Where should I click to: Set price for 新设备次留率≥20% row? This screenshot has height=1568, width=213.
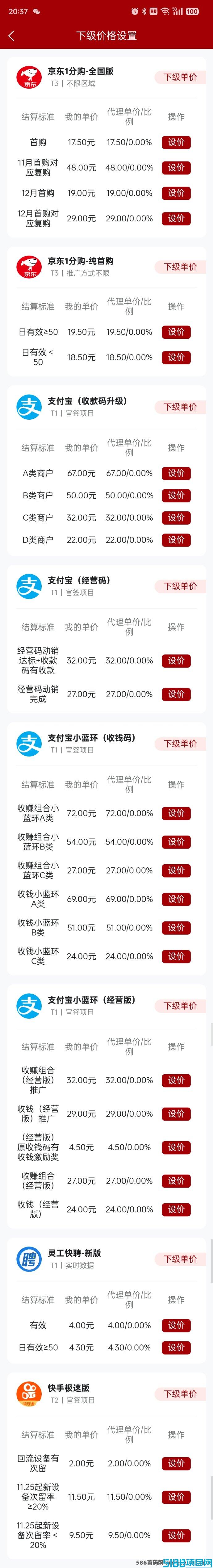click(176, 1497)
